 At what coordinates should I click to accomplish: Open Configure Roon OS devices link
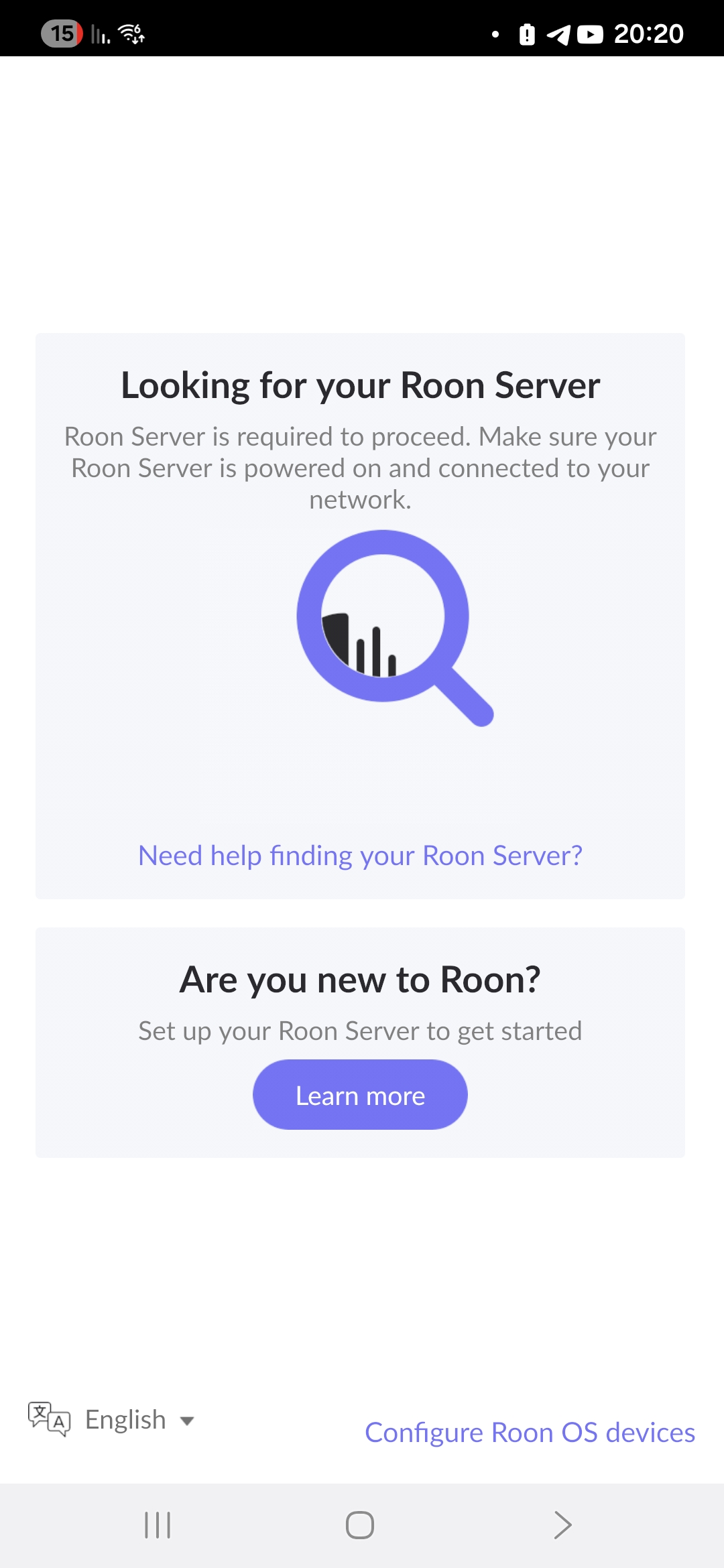pyautogui.click(x=530, y=1433)
